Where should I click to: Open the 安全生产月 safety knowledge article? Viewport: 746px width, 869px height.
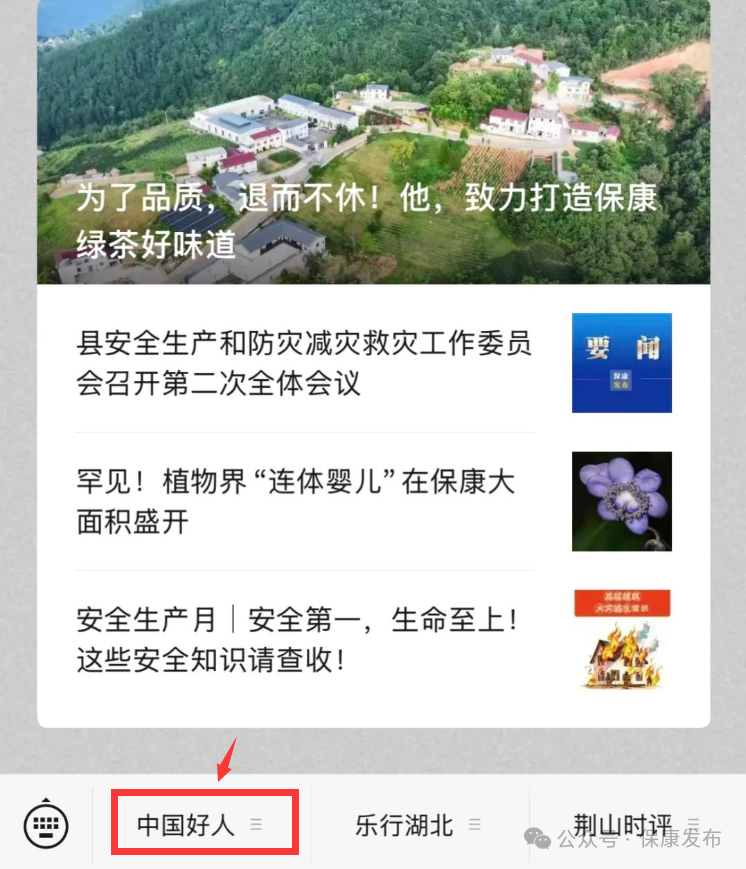(298, 639)
